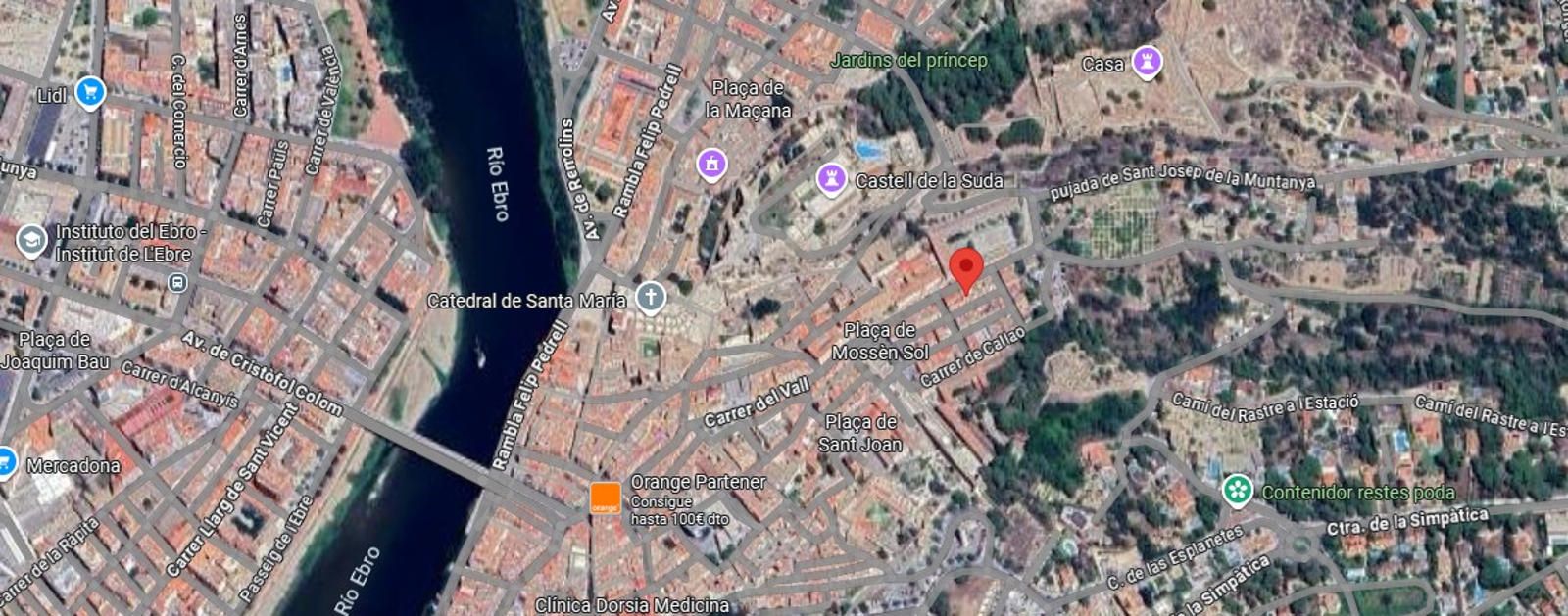Image resolution: width=1568 pixels, height=616 pixels.
Task: Open the Jardins del príncep place label
Action: coord(908,60)
